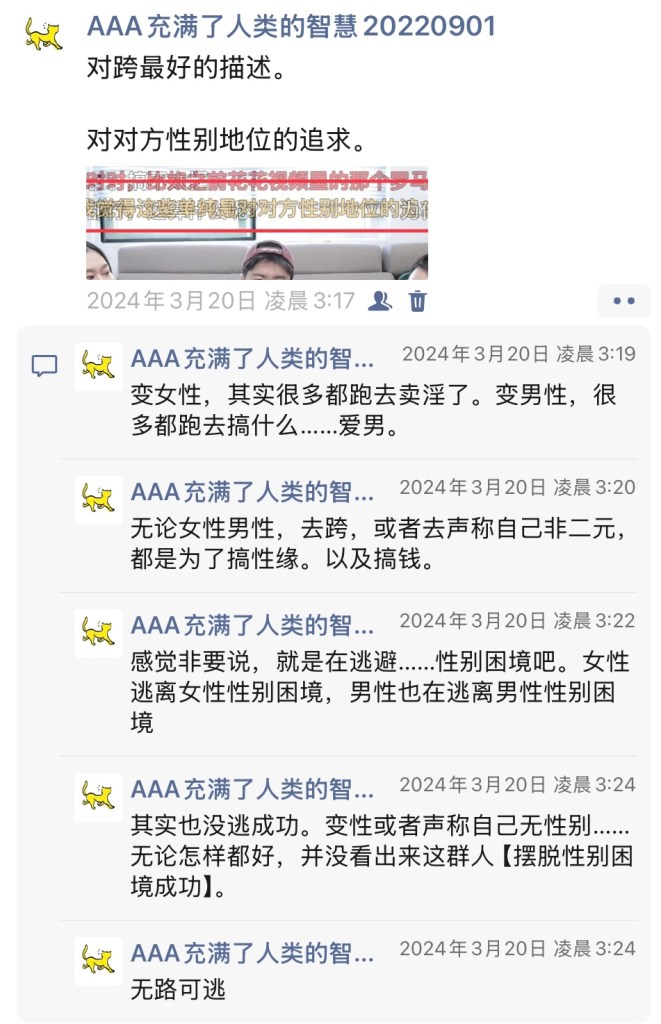Tap the comment bubble icon
The width and height of the screenshot is (661, 1024).
[x=44, y=366]
